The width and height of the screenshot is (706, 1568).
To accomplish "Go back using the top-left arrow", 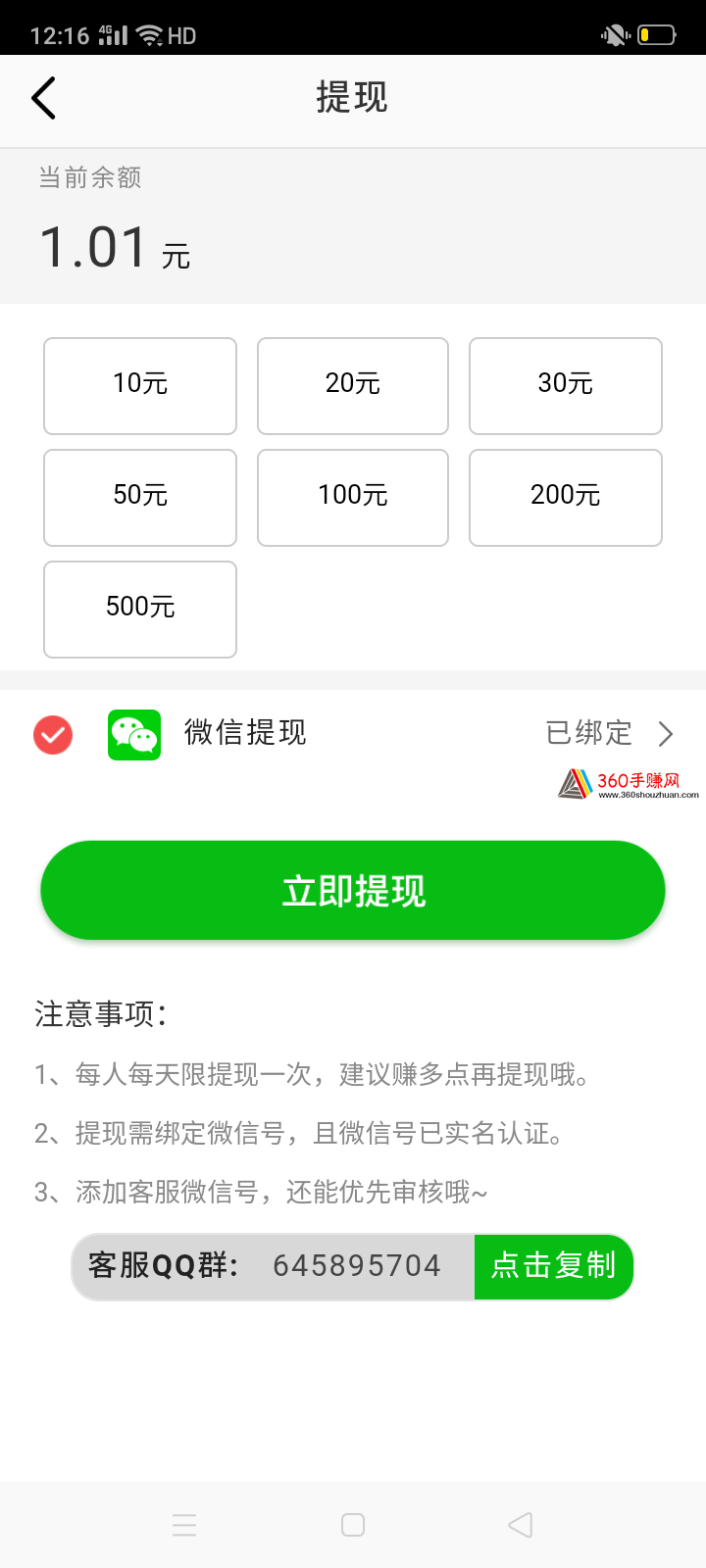I will 43,98.
